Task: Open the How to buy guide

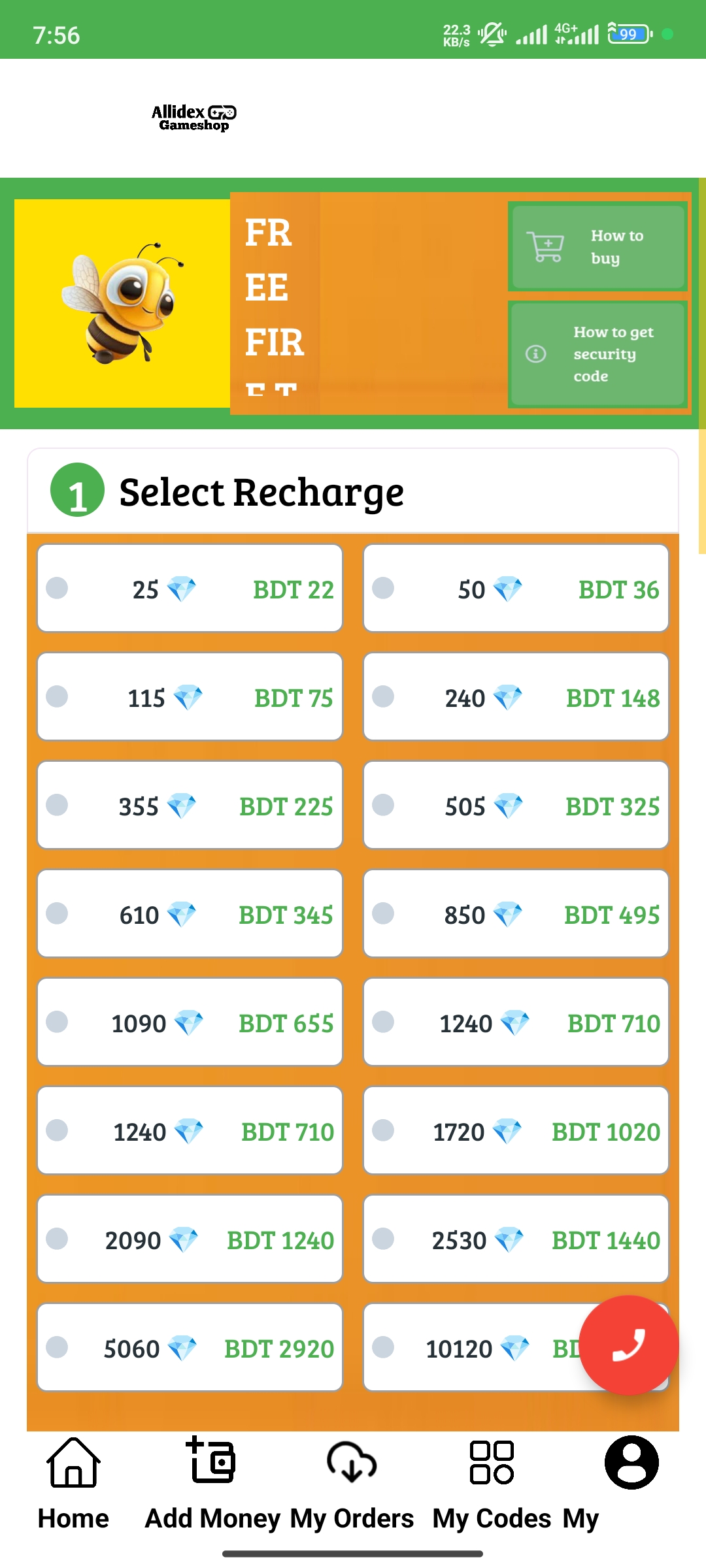Action: point(598,247)
